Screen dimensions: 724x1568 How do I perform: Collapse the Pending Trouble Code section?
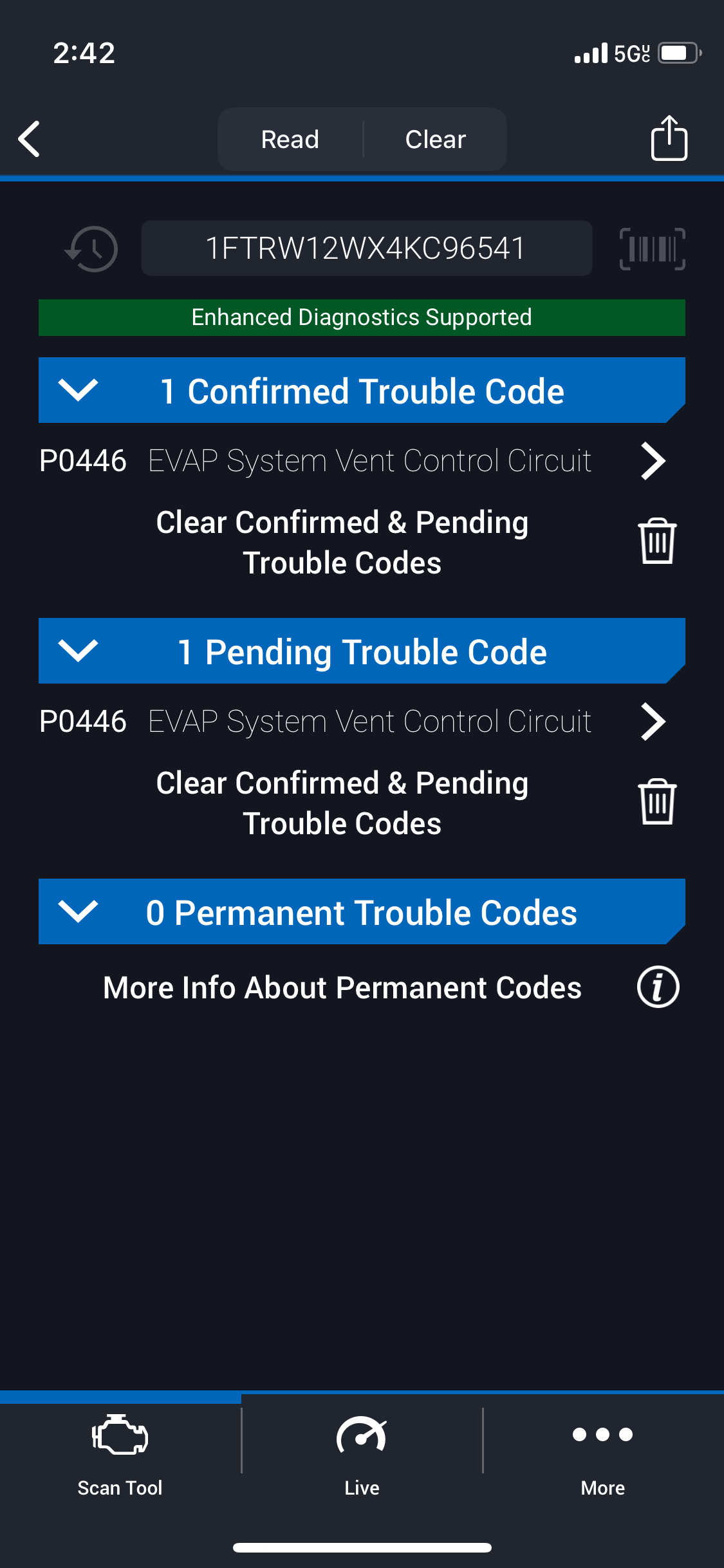click(x=78, y=651)
